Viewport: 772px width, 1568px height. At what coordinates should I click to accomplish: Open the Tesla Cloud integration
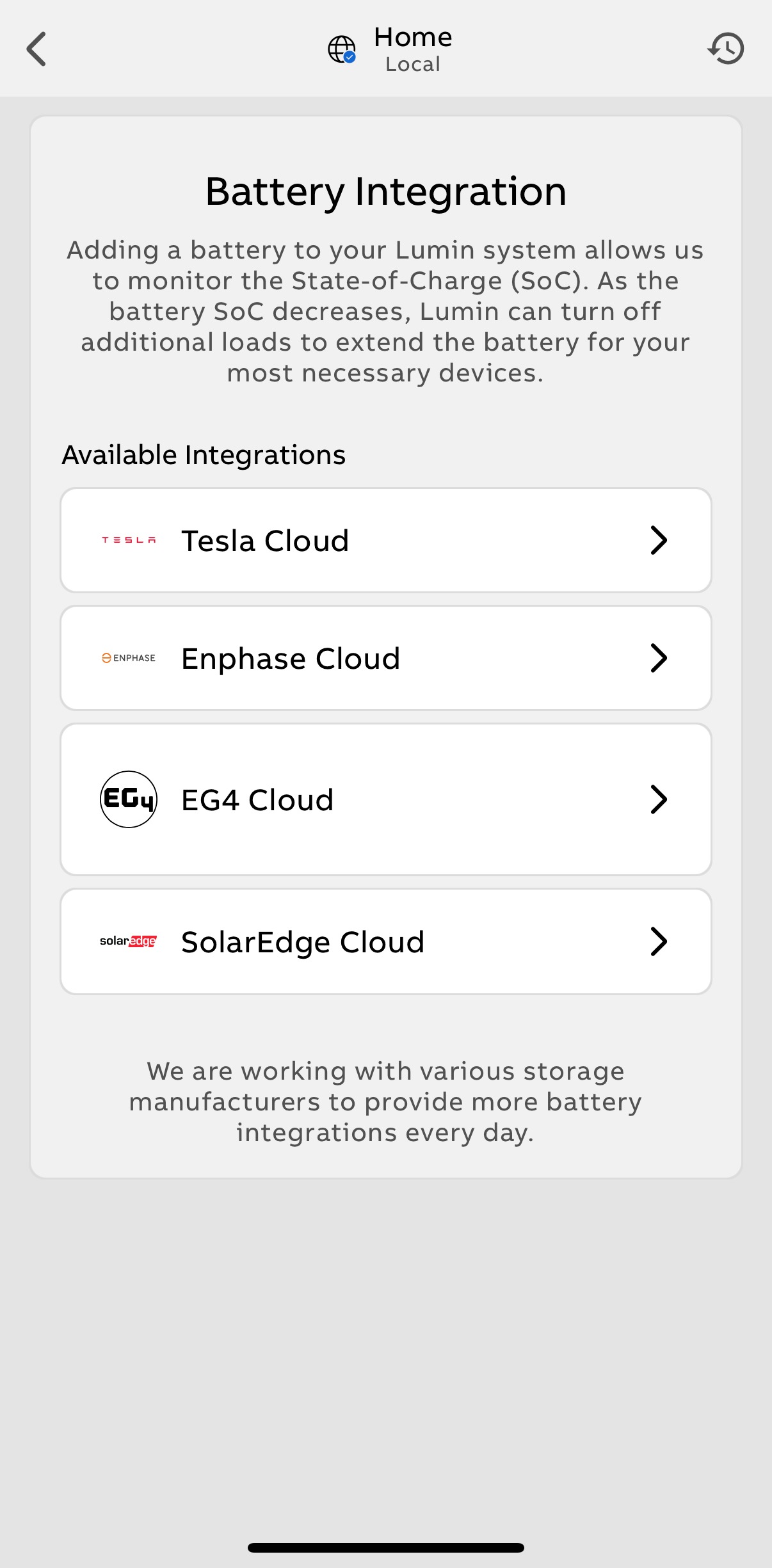pos(385,540)
